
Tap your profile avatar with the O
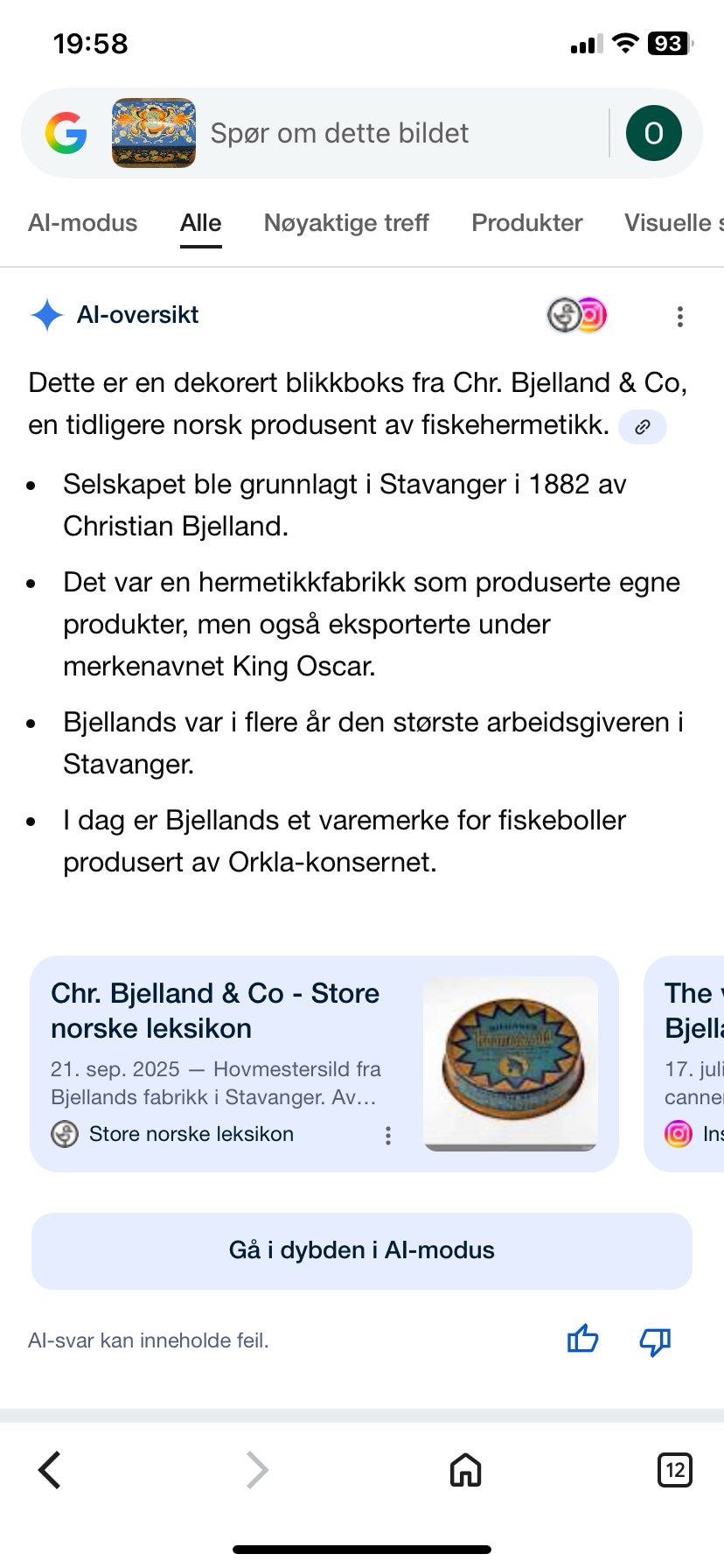point(652,133)
